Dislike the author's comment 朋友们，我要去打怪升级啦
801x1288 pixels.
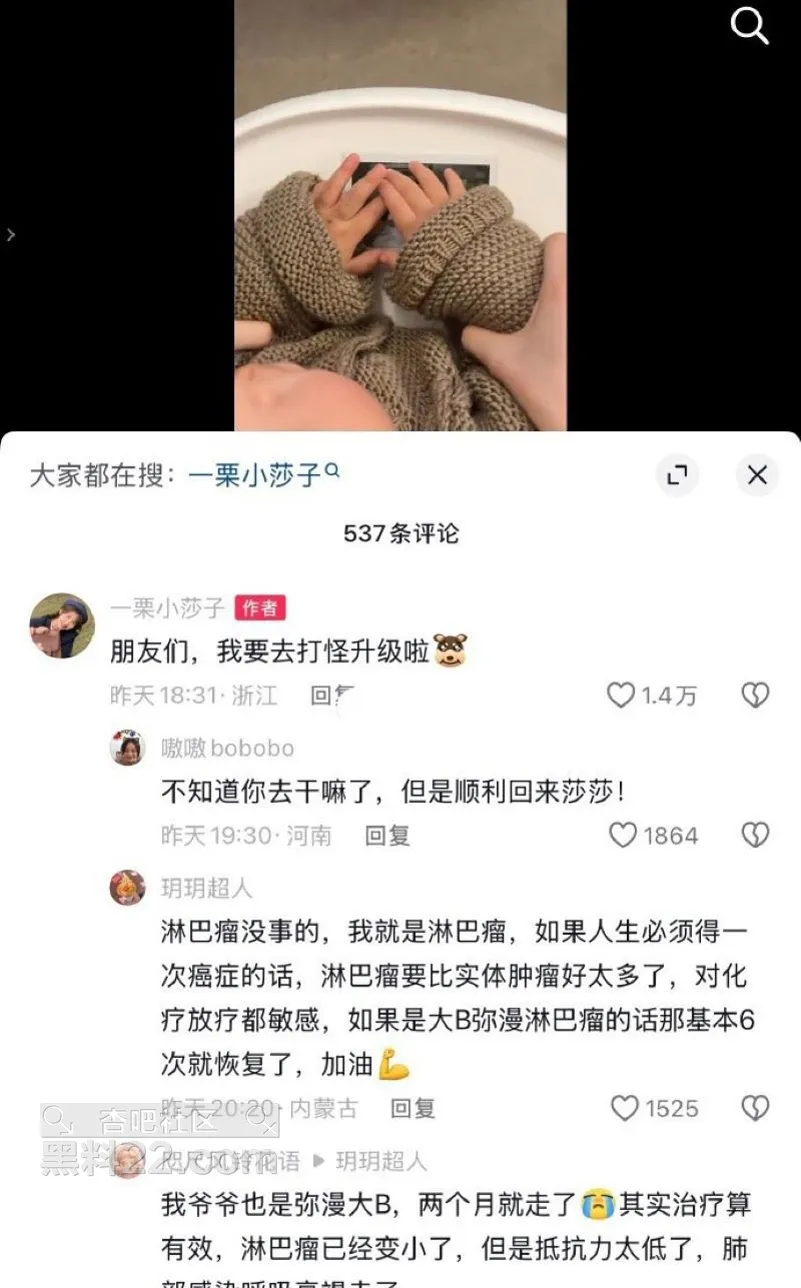pyautogui.click(x=755, y=695)
